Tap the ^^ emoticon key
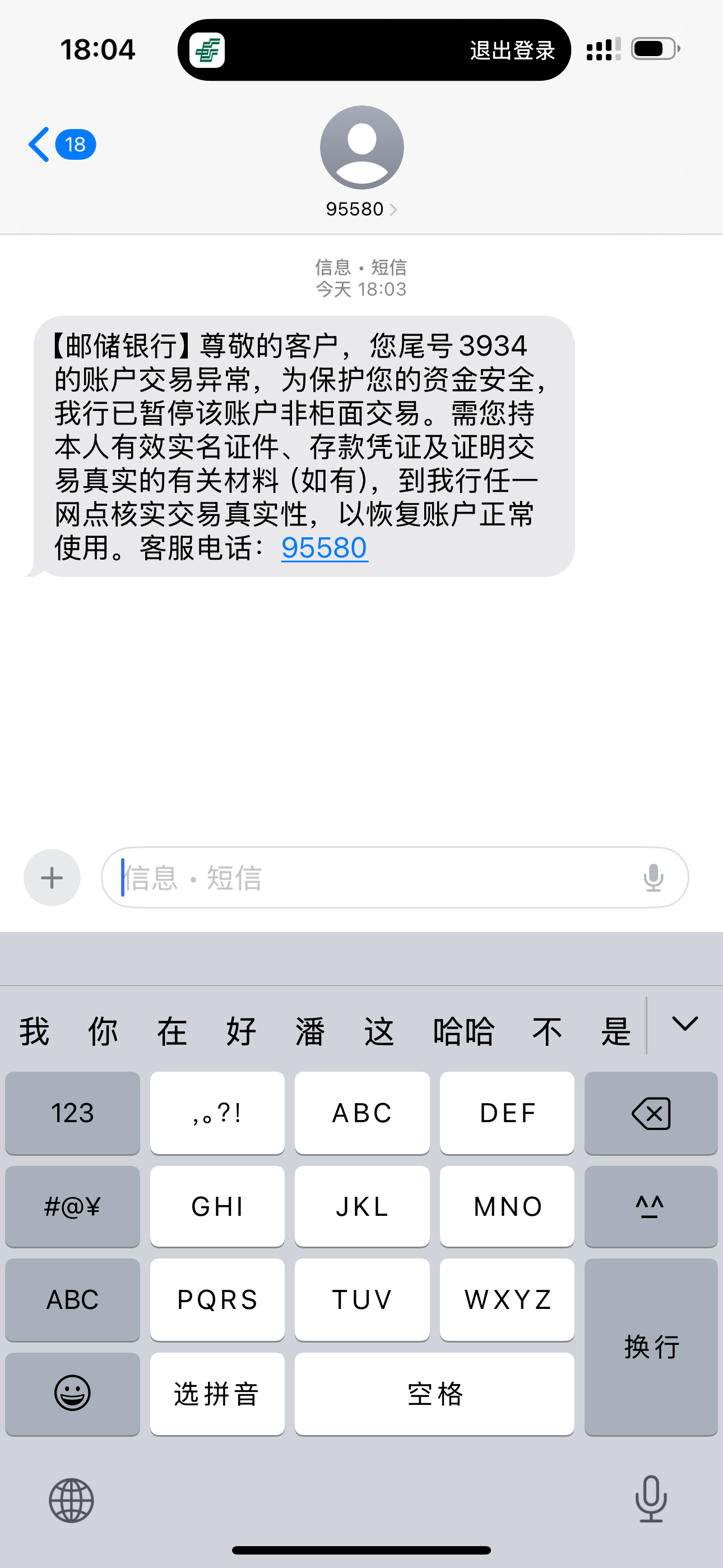The height and width of the screenshot is (1568, 723). [651, 1206]
